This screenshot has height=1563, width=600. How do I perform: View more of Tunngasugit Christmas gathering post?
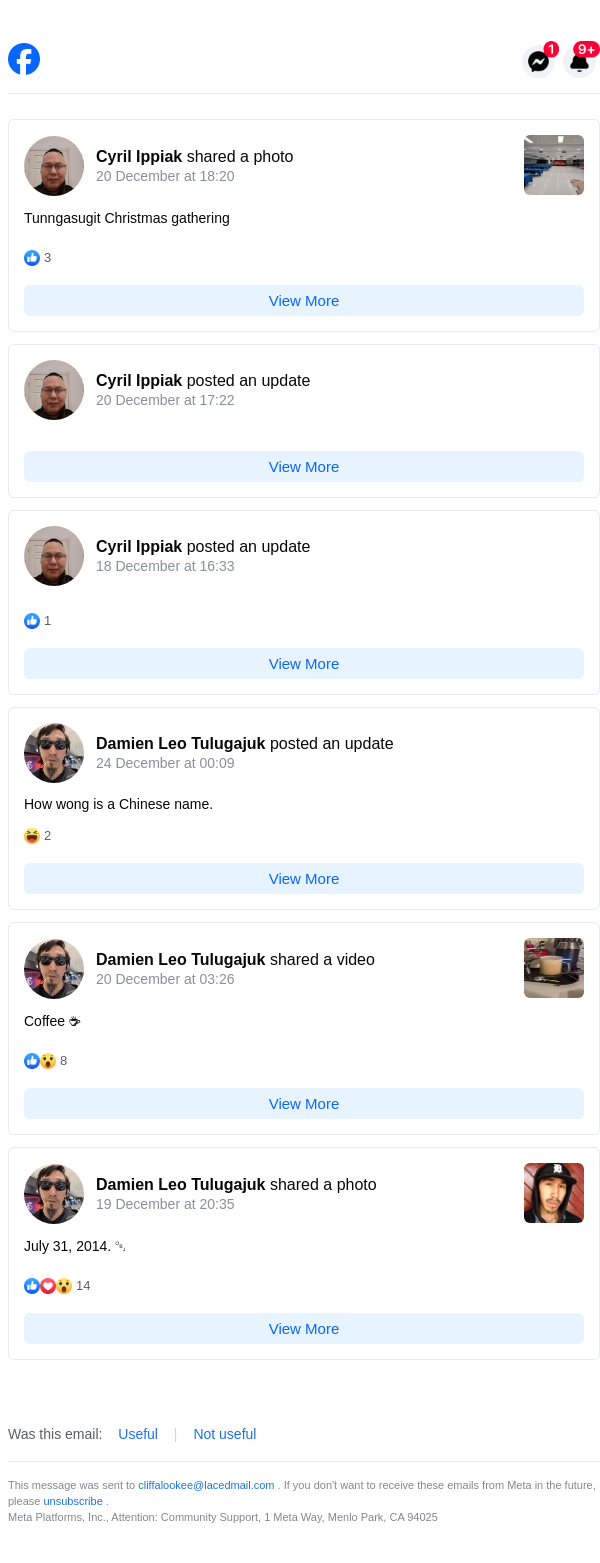tap(304, 301)
